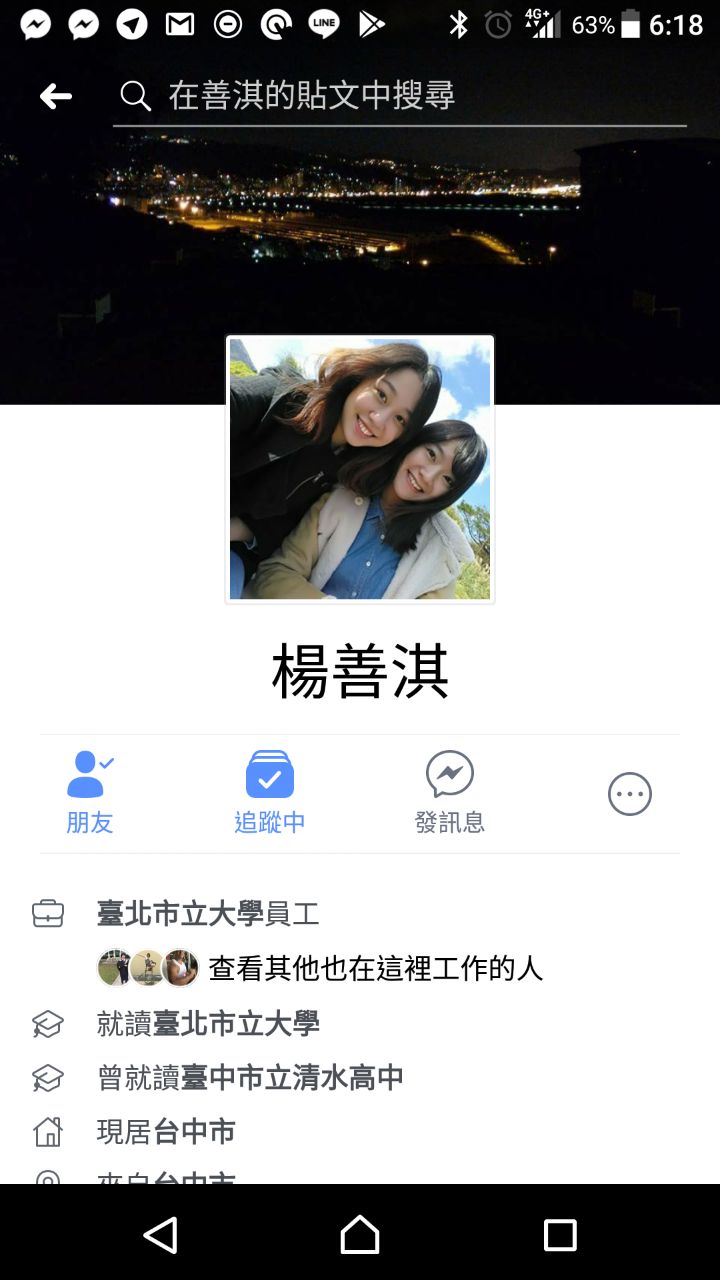
Task: See 查看其他也在這裡工作的人
Action: pos(375,968)
